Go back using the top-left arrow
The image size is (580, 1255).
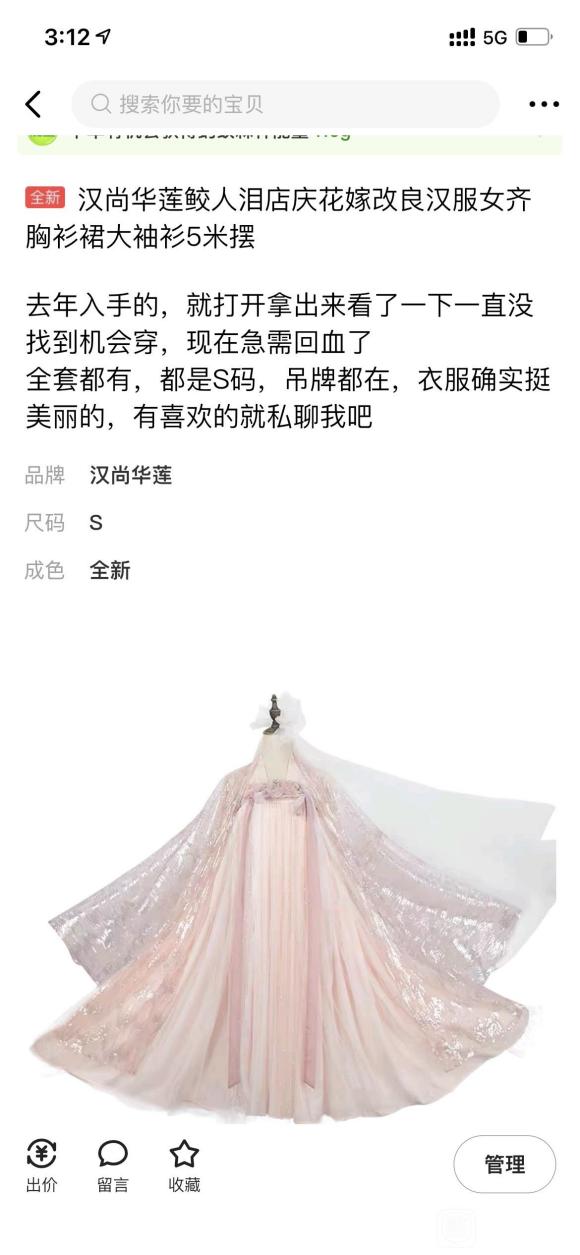coord(34,104)
